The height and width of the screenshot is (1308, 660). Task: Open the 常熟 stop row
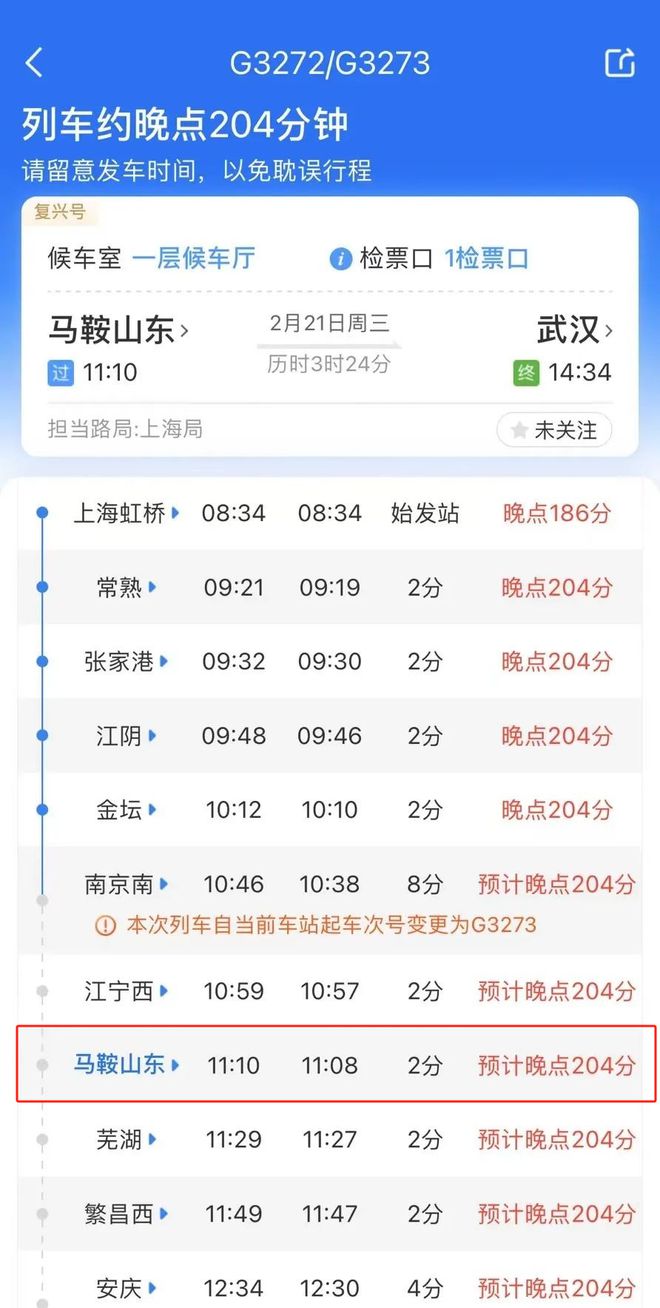330,587
